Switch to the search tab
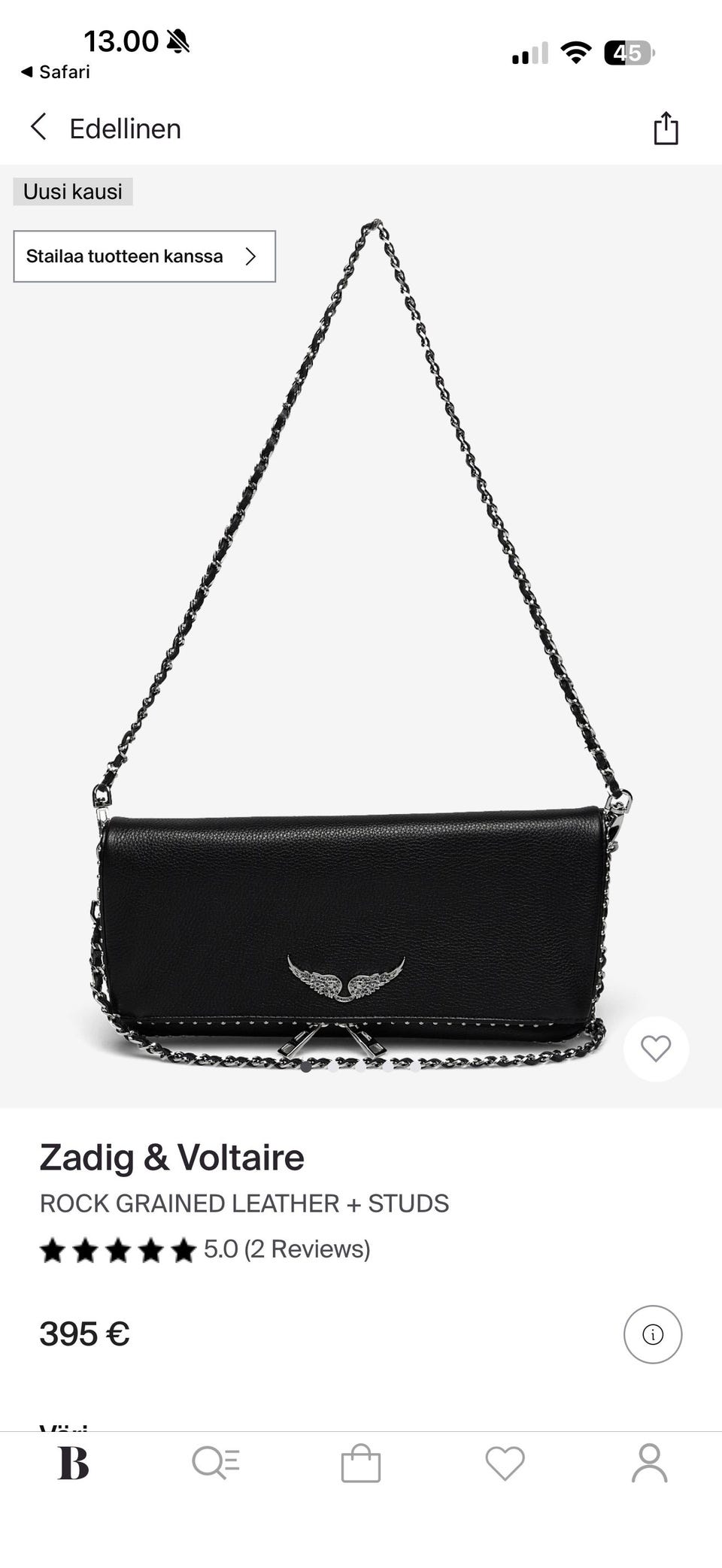 [x=216, y=1464]
